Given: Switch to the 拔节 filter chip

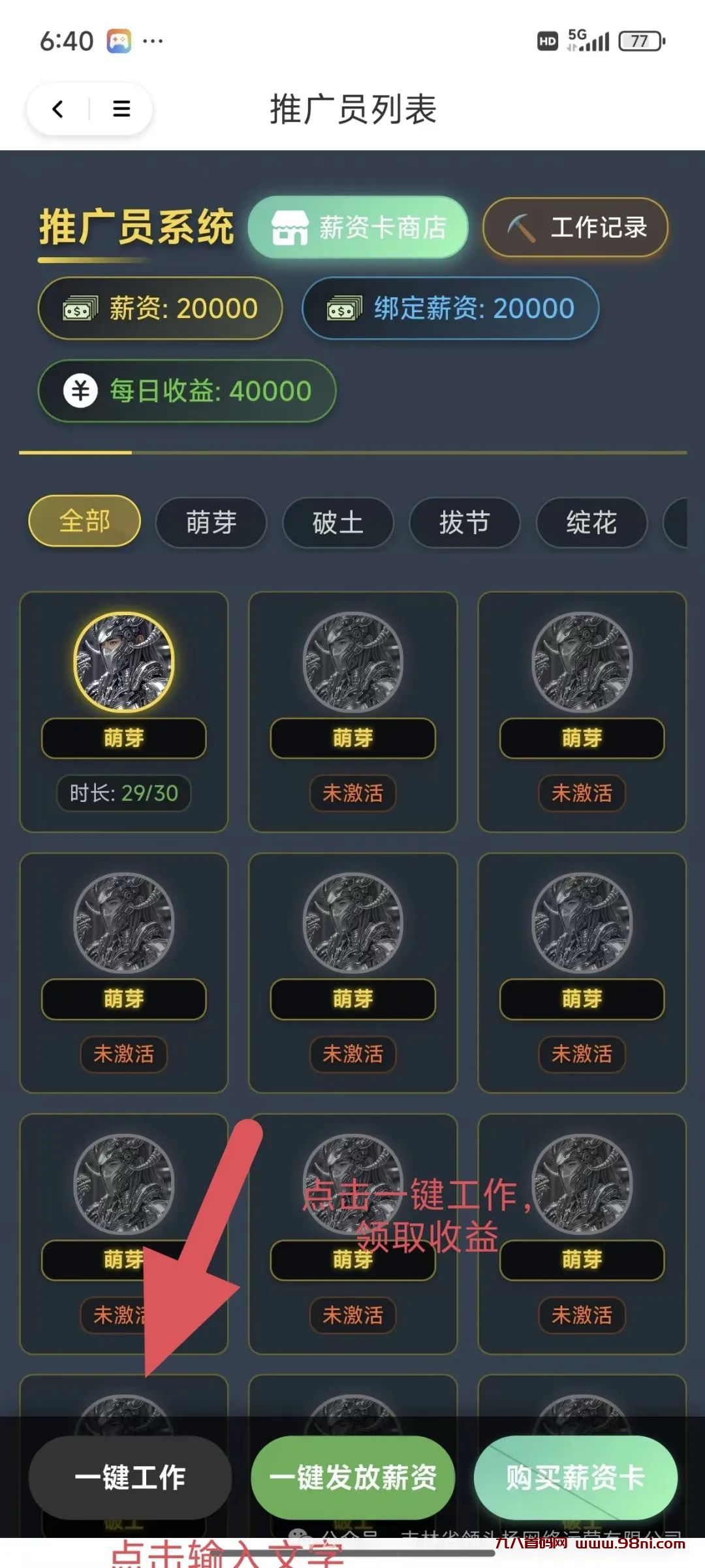Looking at the screenshot, I should pos(464,522).
